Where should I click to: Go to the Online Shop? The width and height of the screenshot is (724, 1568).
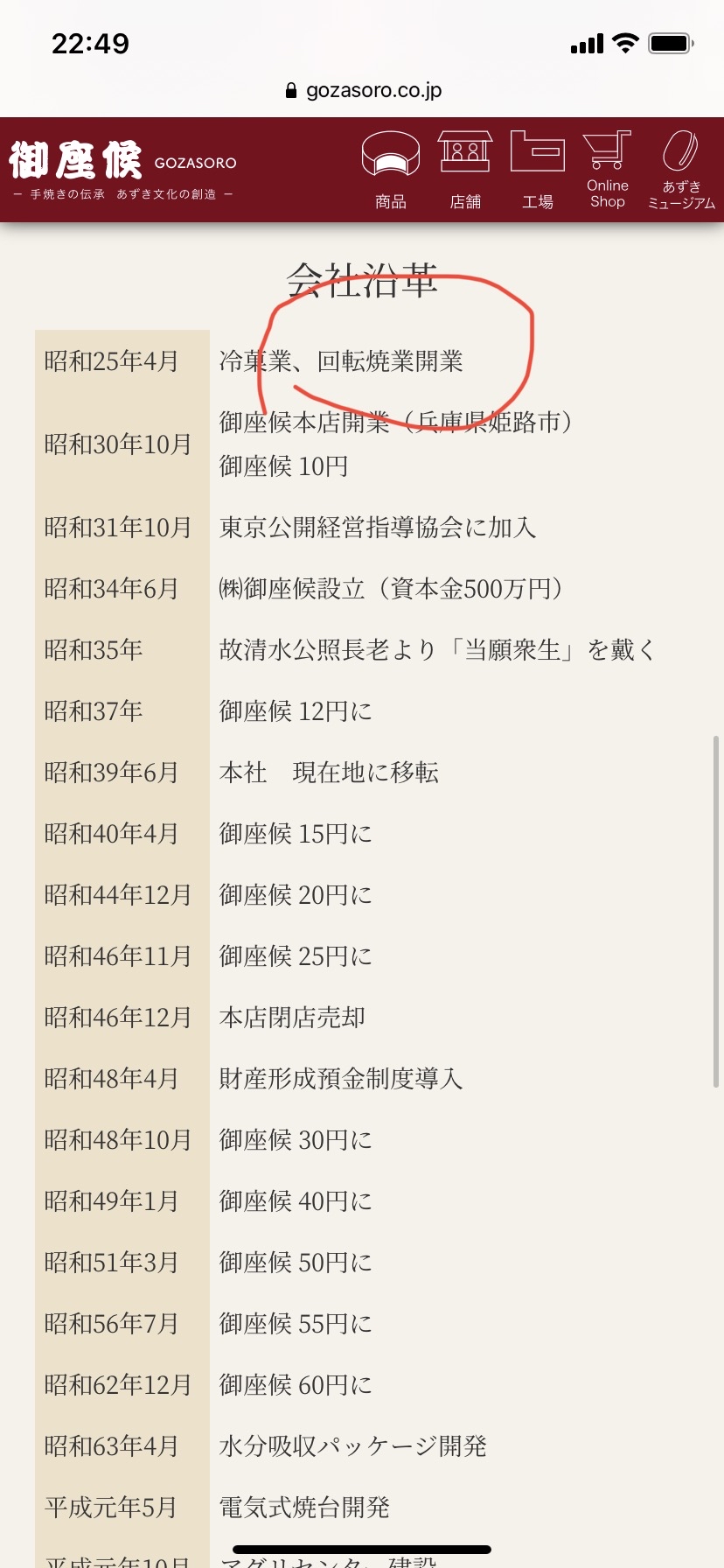click(608, 171)
